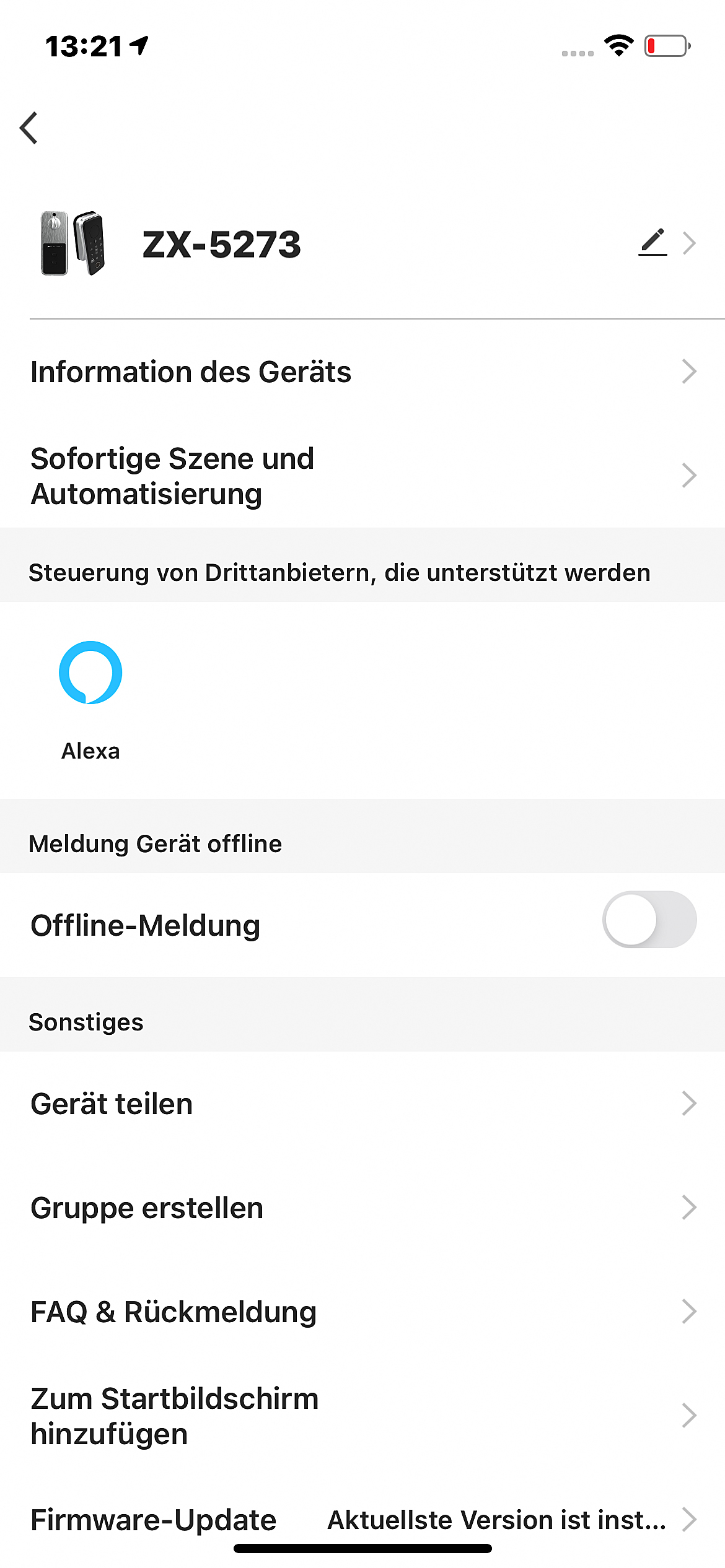Edit the ZX-5273 device name
Image resolution: width=725 pixels, height=1568 pixels.
(x=653, y=243)
